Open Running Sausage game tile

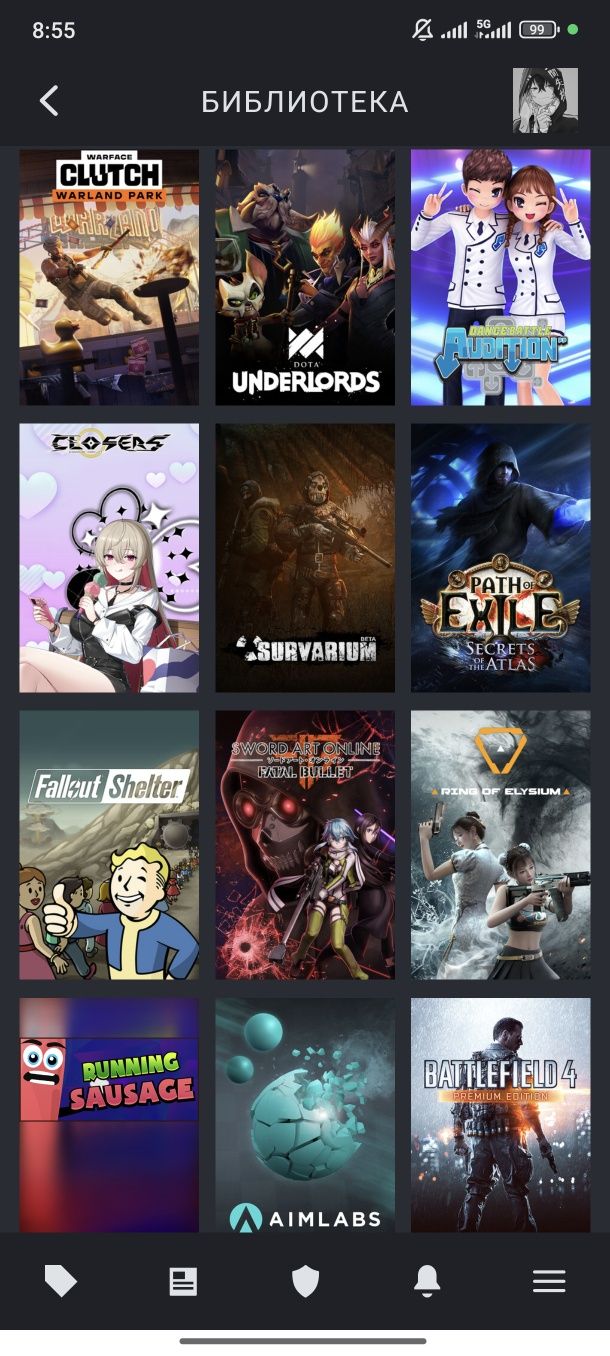[109, 1114]
